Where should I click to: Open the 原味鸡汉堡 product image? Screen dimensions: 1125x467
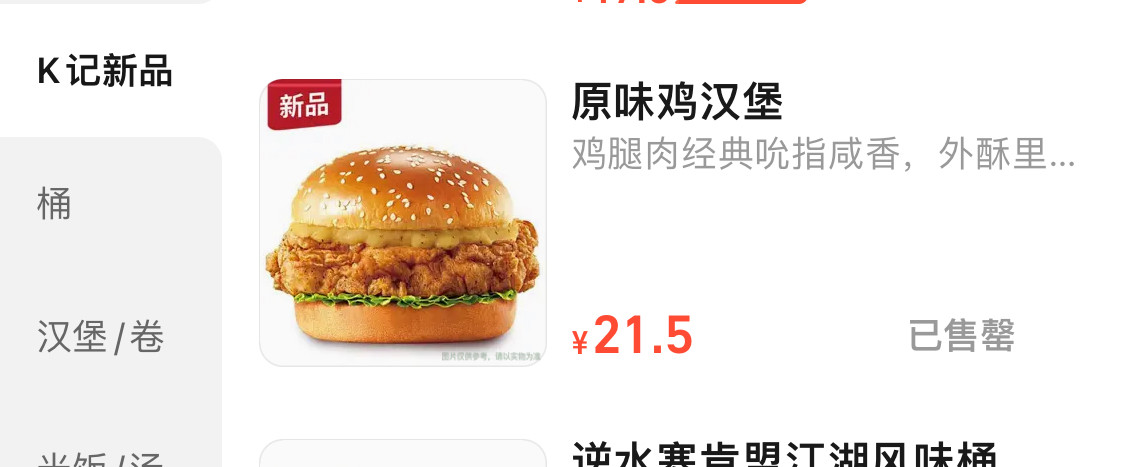click(403, 223)
